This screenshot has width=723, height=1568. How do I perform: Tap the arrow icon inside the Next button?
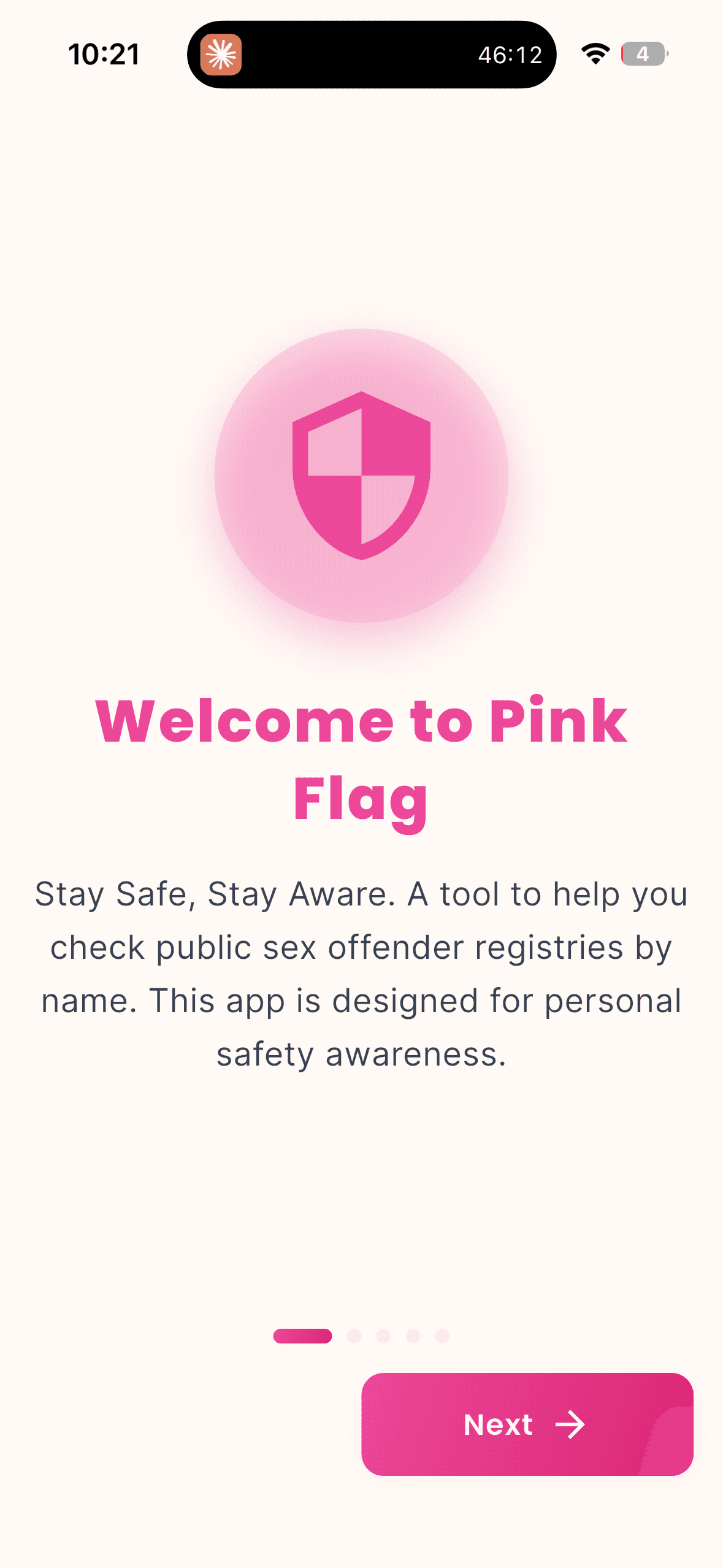click(572, 1425)
